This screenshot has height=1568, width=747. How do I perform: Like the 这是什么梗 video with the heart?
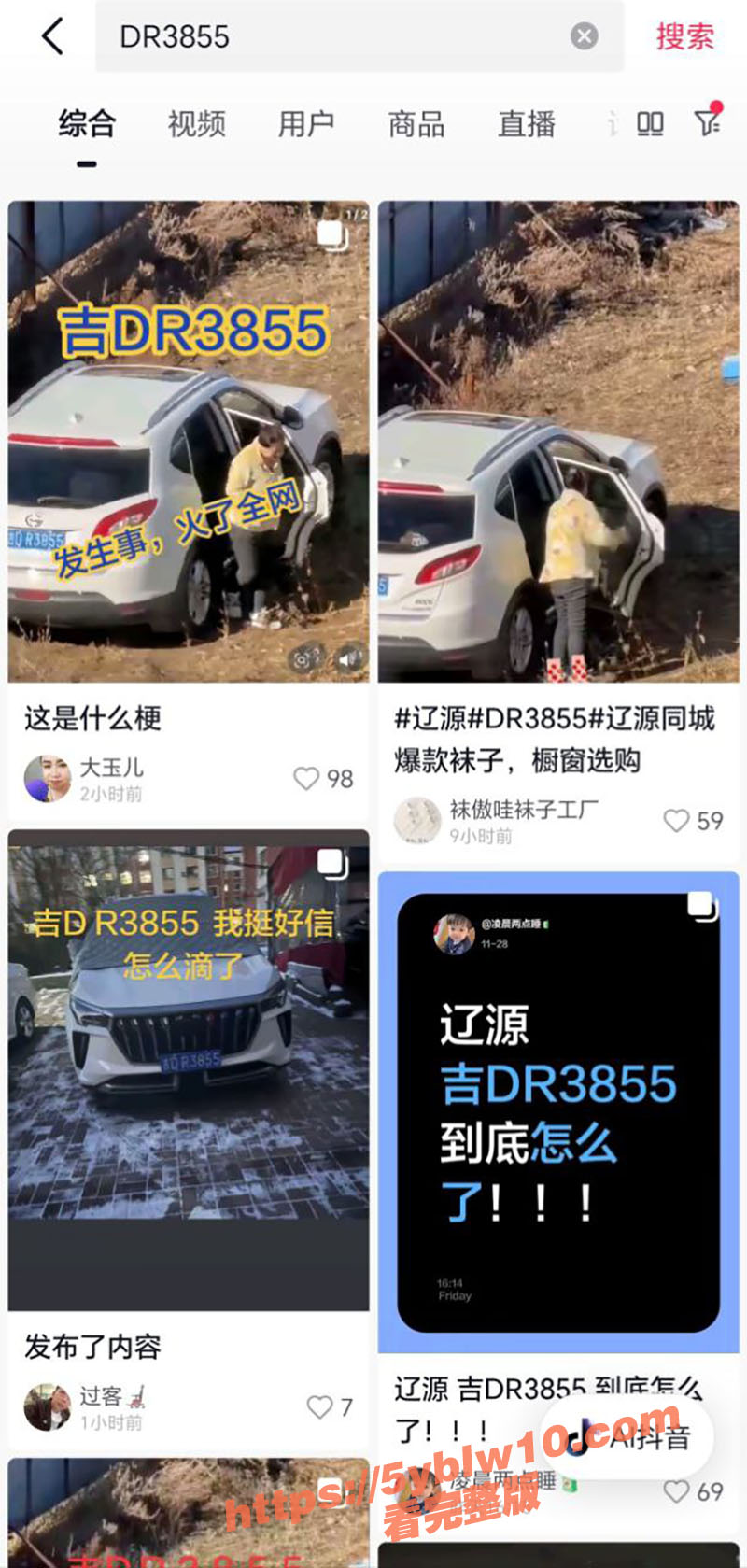click(306, 779)
